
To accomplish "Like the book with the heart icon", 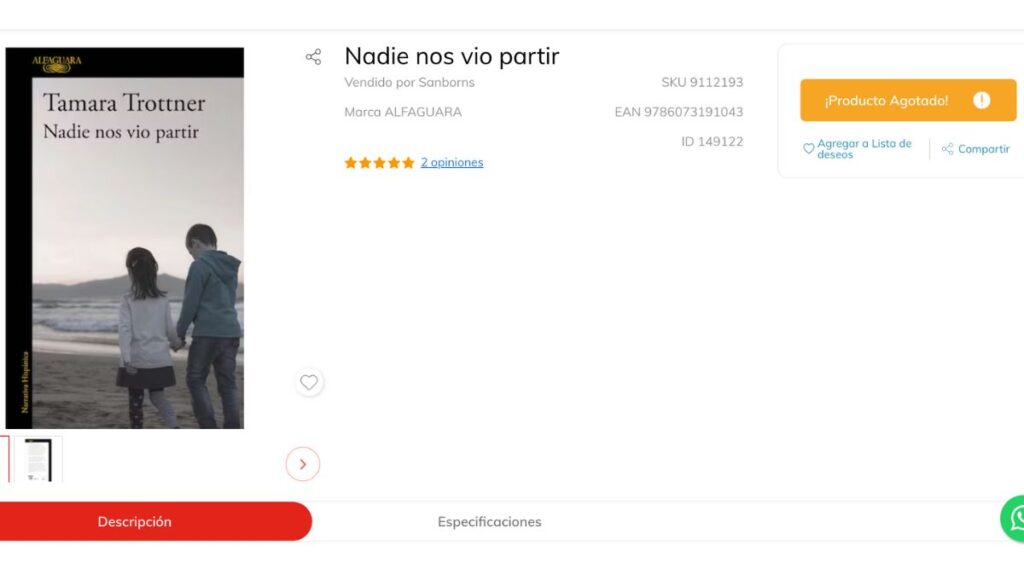I will (x=309, y=382).
